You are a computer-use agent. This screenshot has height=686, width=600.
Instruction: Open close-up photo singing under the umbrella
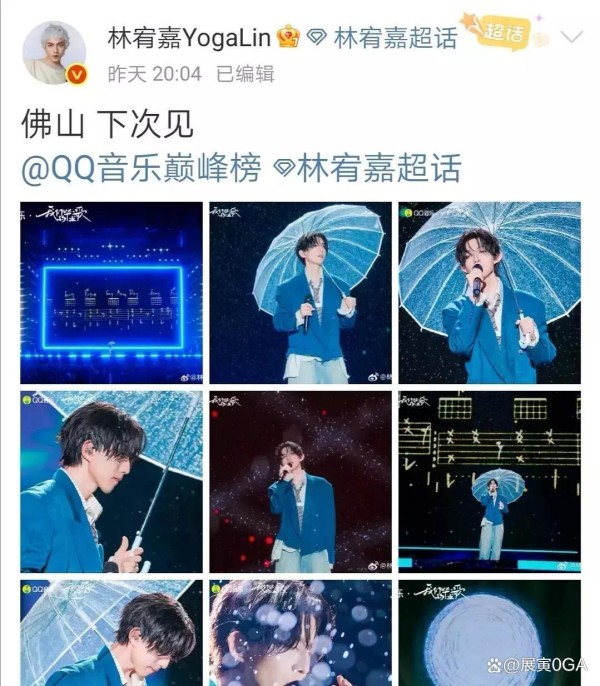[x=489, y=292]
